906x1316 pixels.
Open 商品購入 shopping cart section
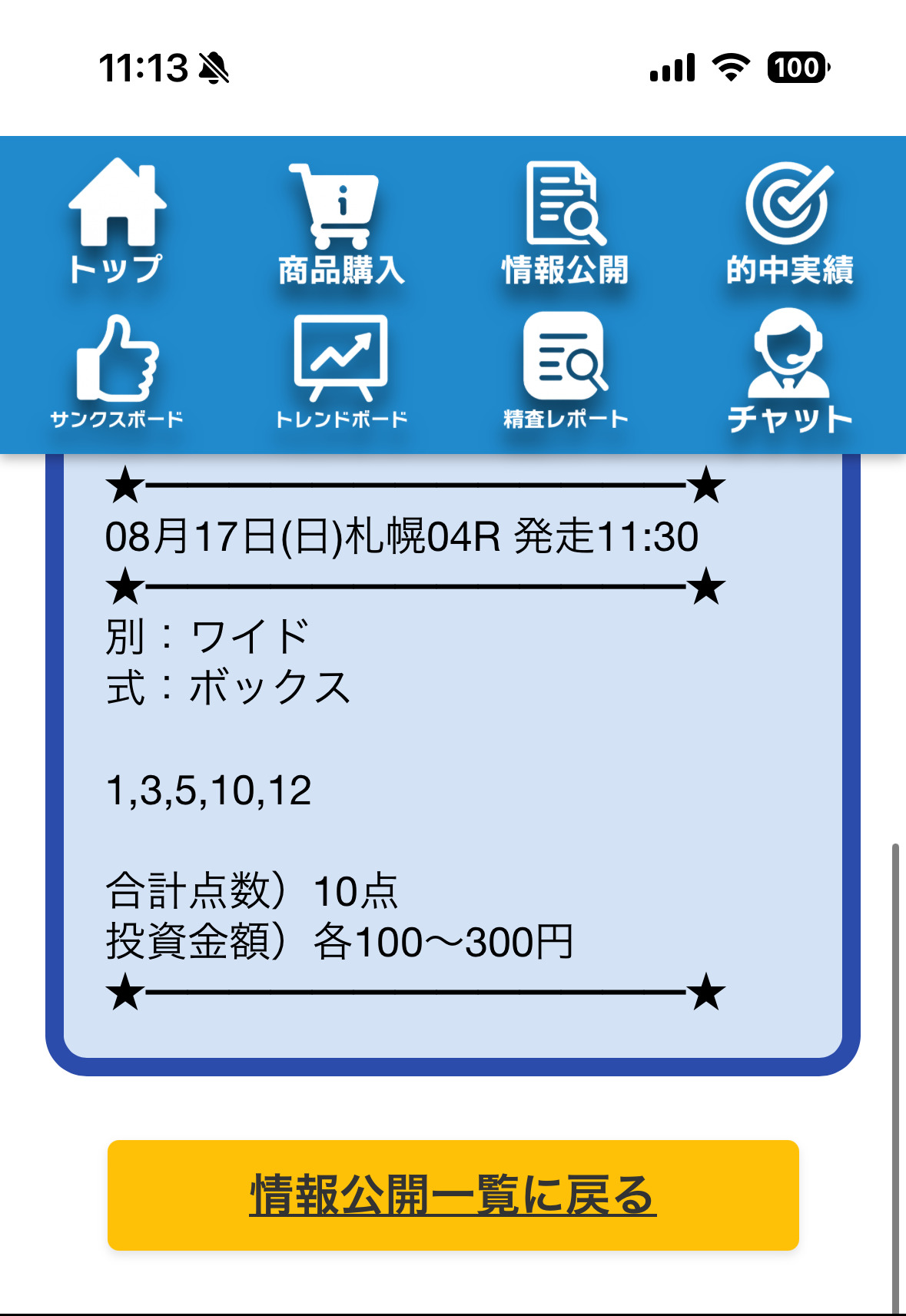pyautogui.click(x=340, y=223)
